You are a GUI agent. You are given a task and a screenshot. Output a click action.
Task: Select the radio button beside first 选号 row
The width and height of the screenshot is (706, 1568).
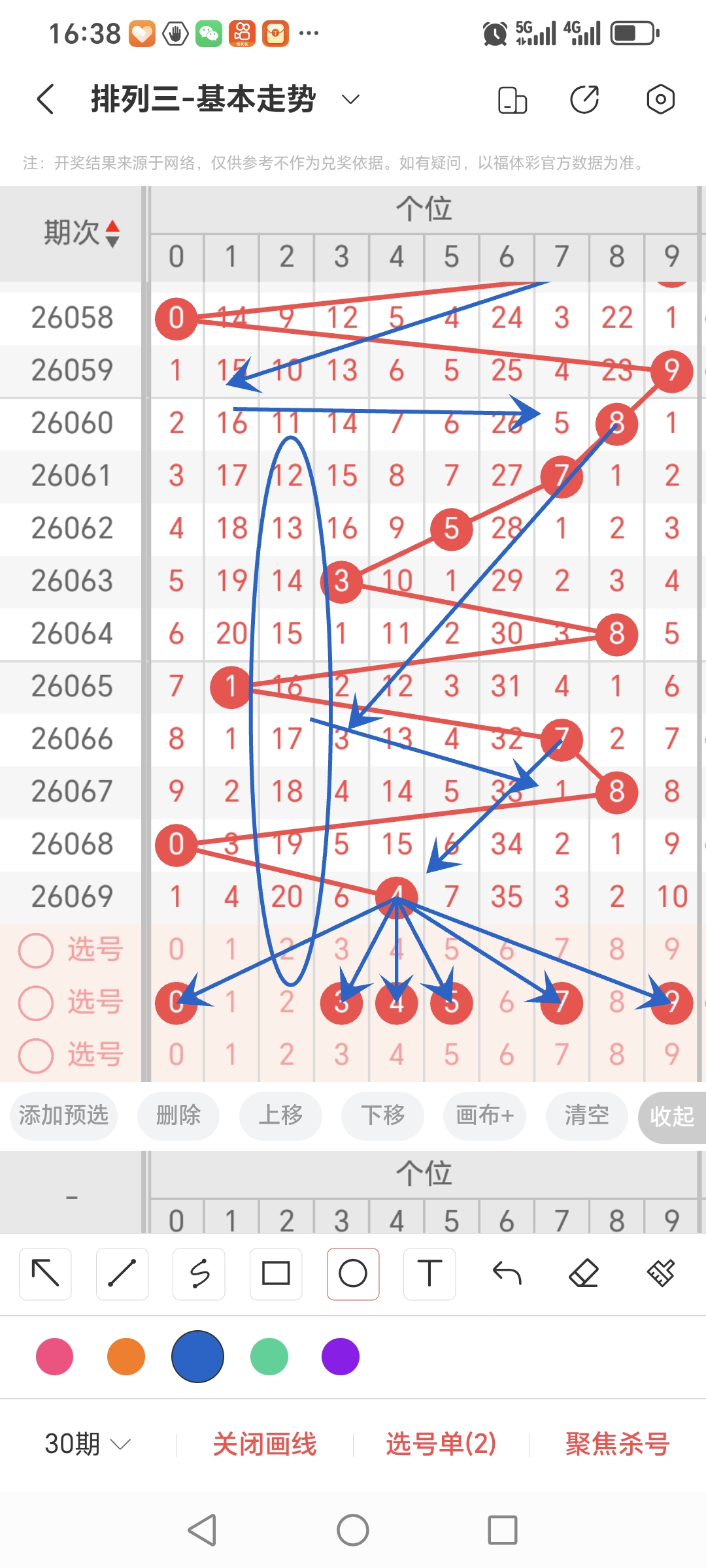click(x=37, y=950)
